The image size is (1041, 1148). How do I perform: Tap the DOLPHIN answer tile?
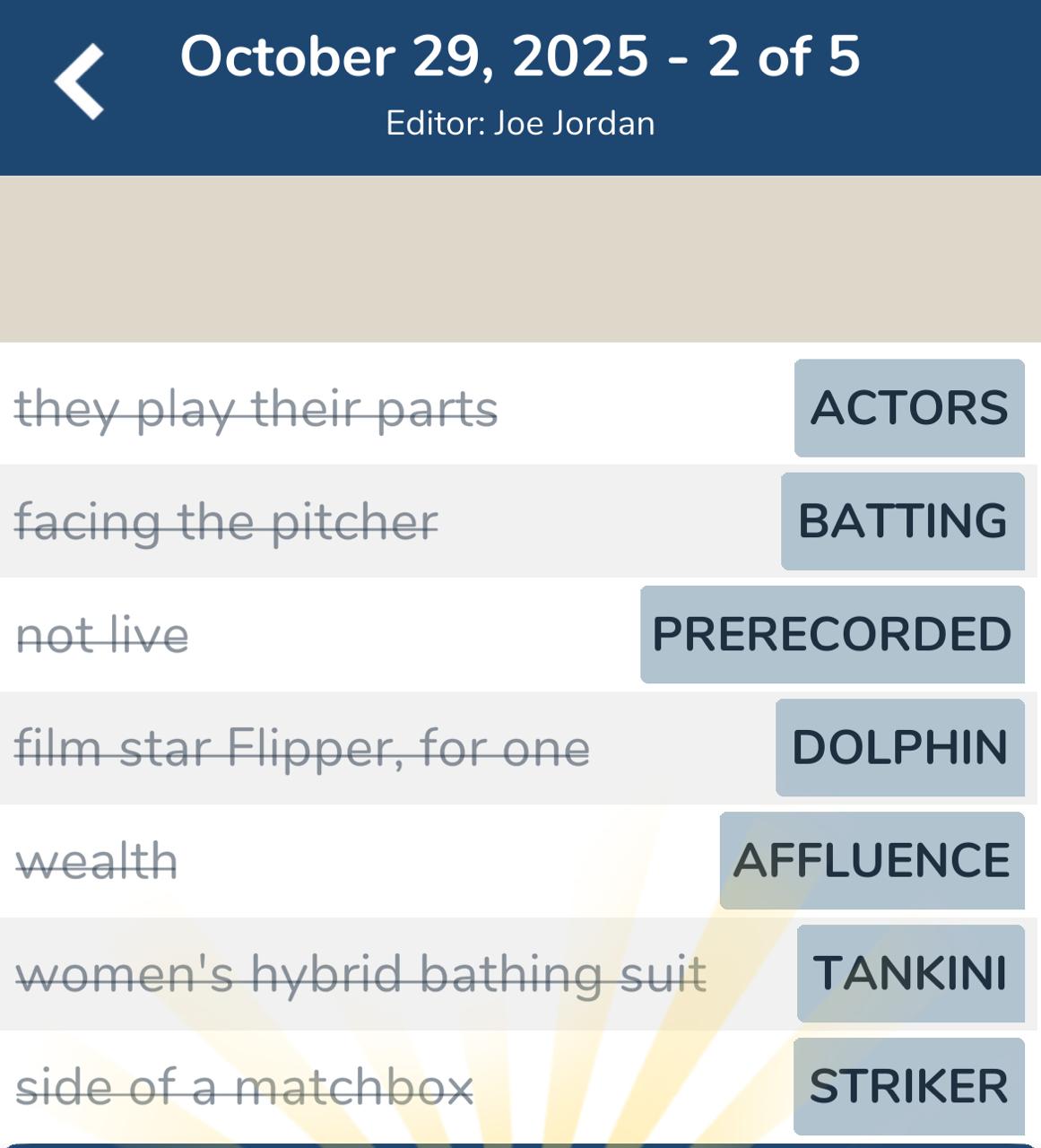click(x=899, y=747)
